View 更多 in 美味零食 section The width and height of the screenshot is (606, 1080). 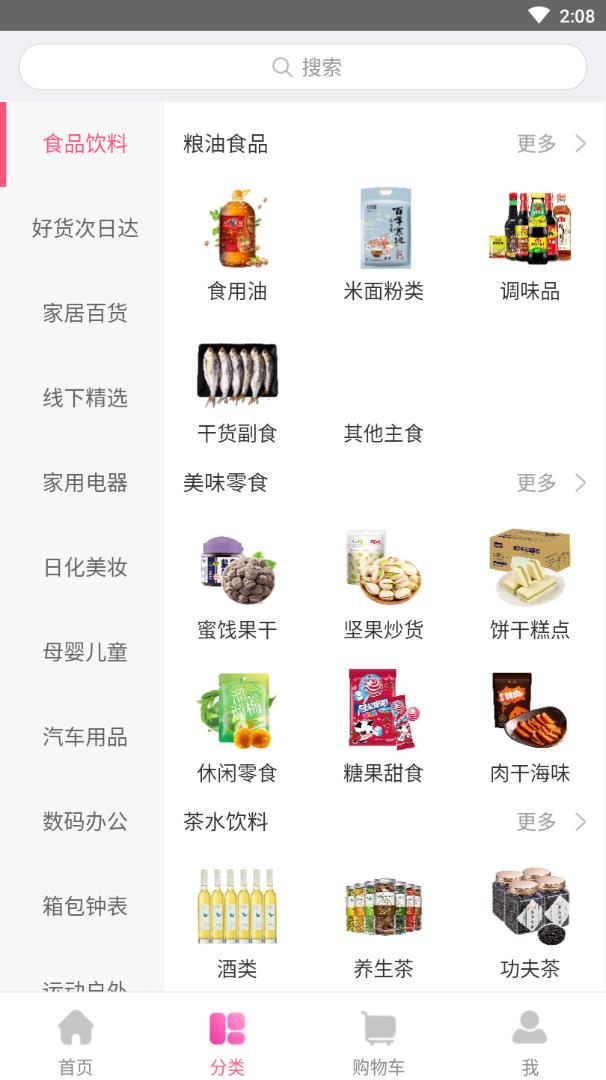(x=550, y=483)
